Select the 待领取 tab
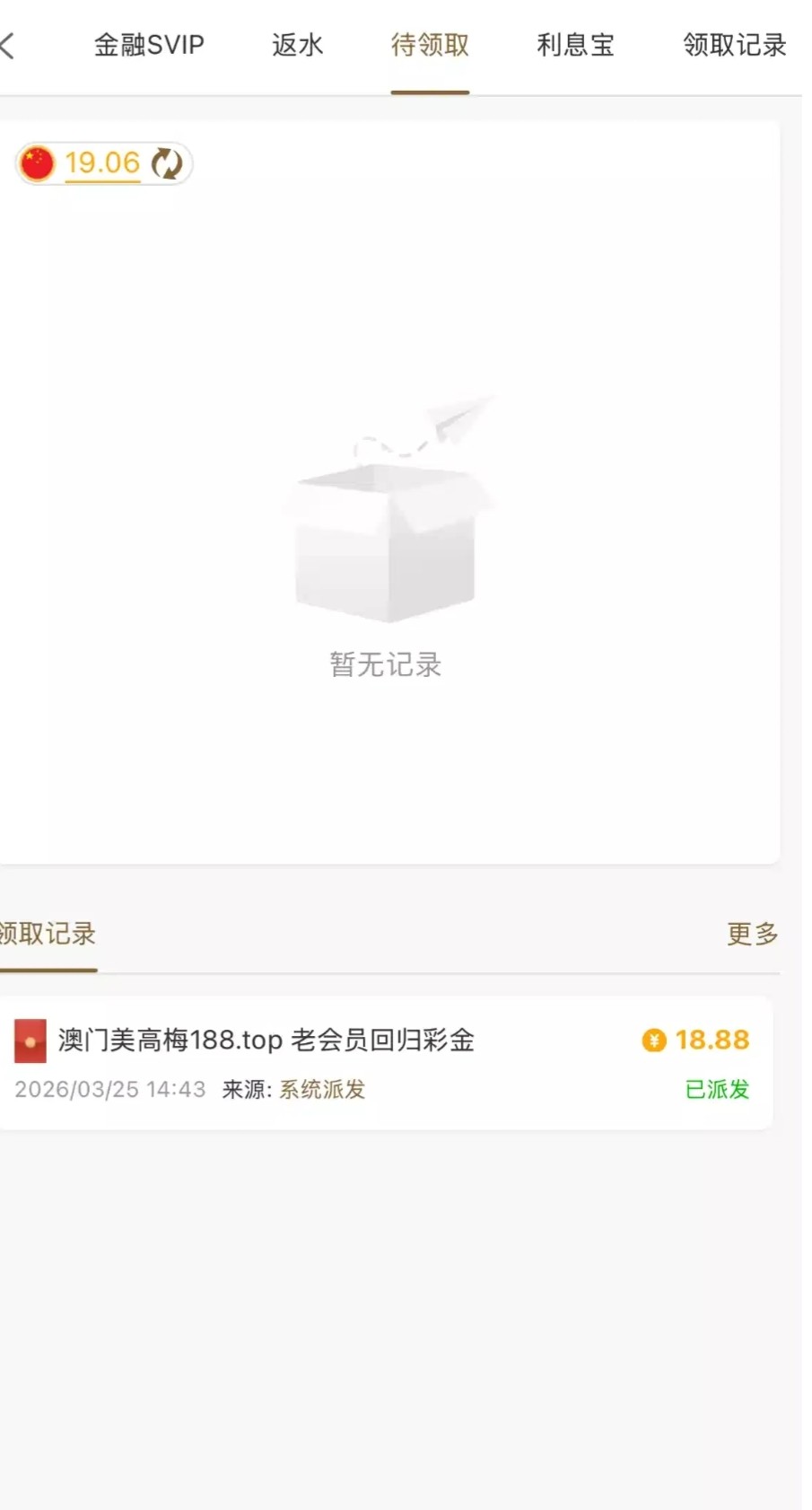This screenshot has height=1510, width=812. 430,45
